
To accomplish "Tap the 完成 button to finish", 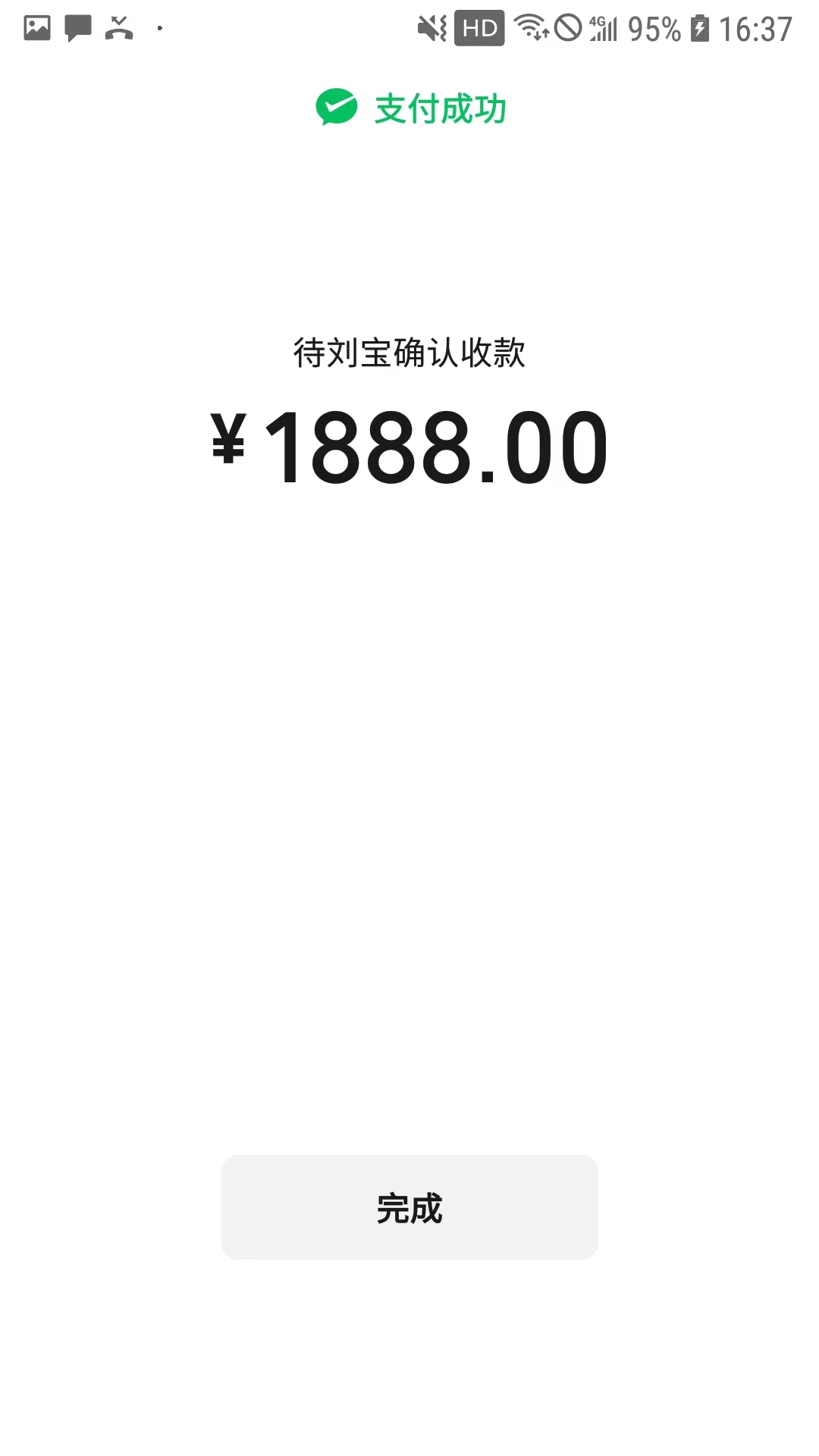I will coord(409,1207).
